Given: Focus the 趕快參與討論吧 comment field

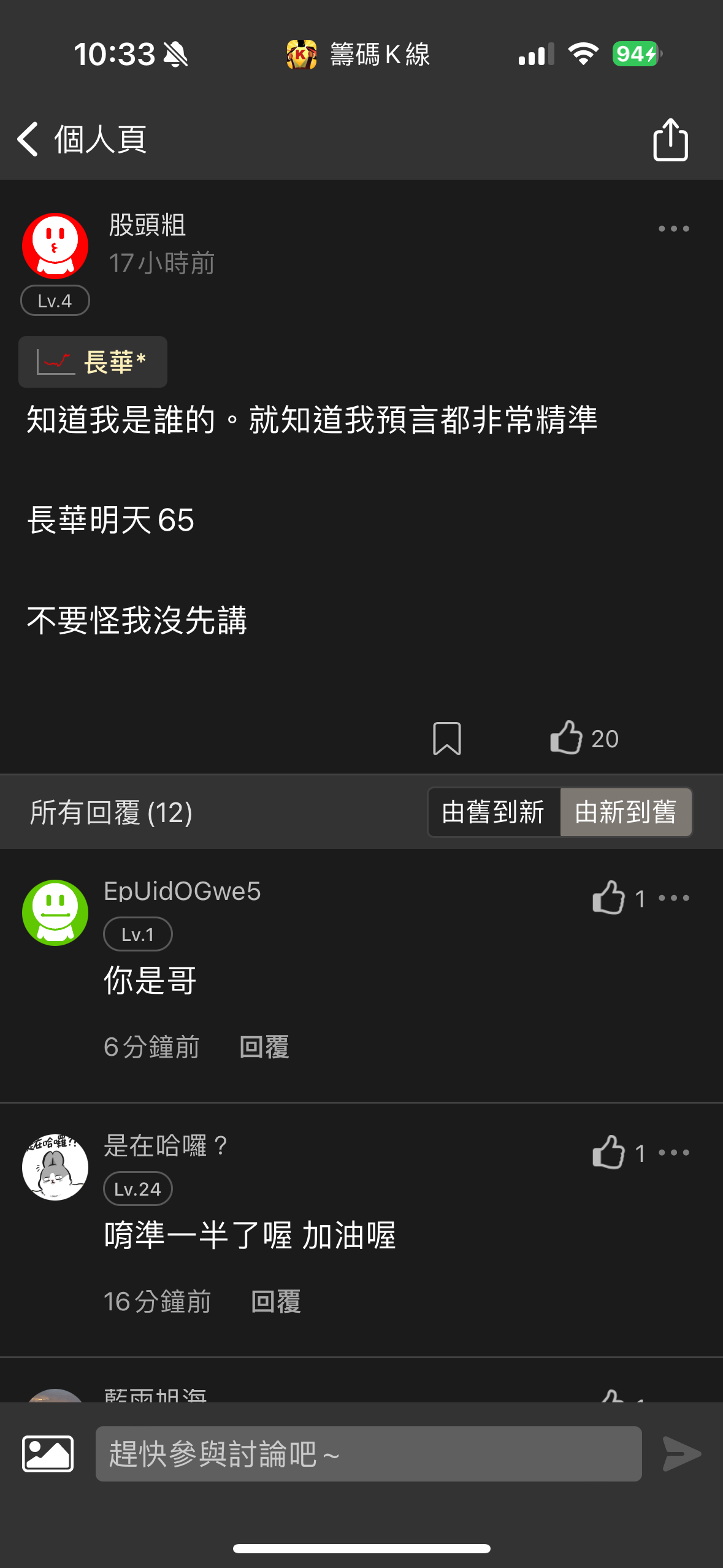Looking at the screenshot, I should coord(368,1454).
